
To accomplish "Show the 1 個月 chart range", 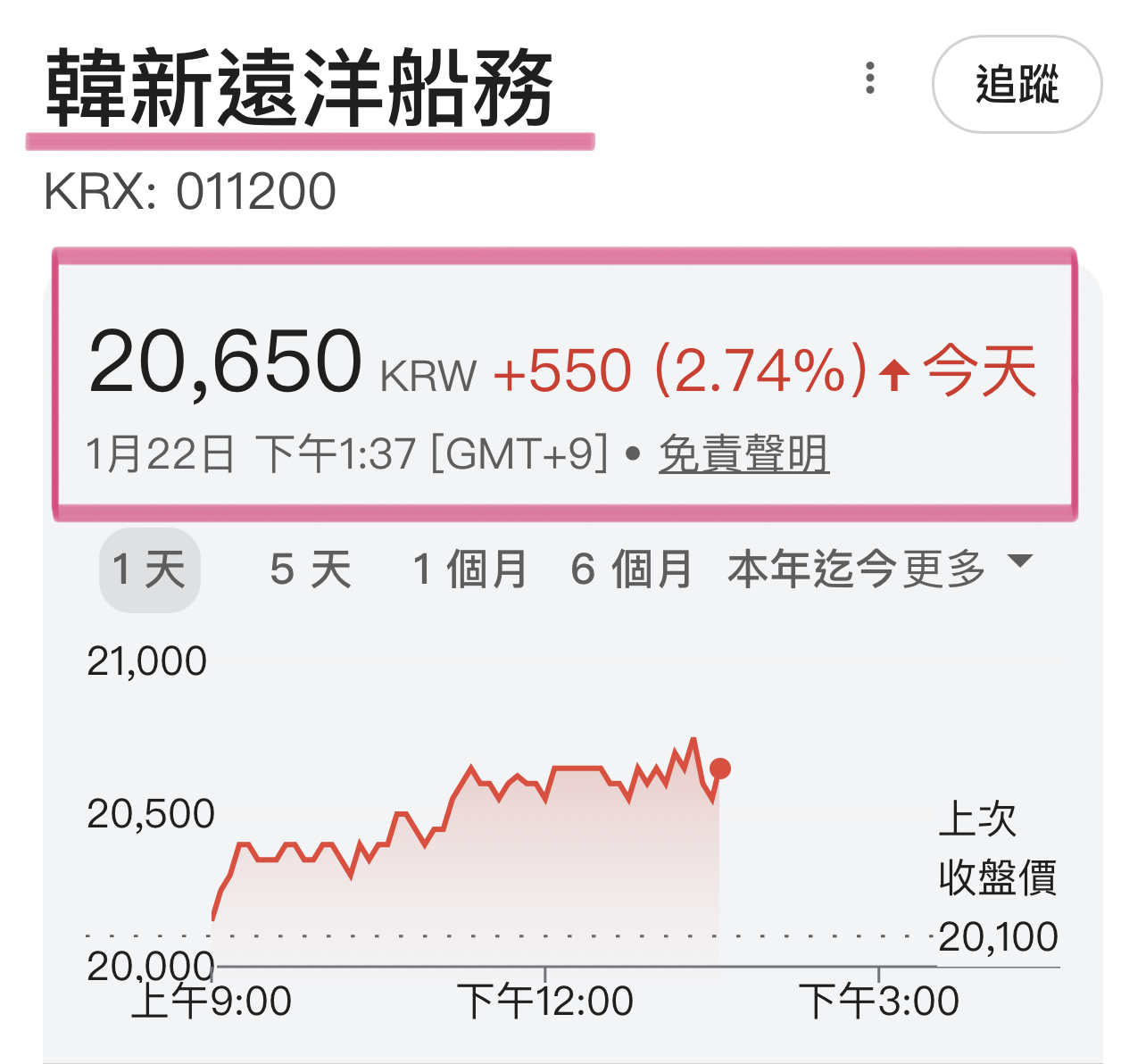I will coord(469,569).
